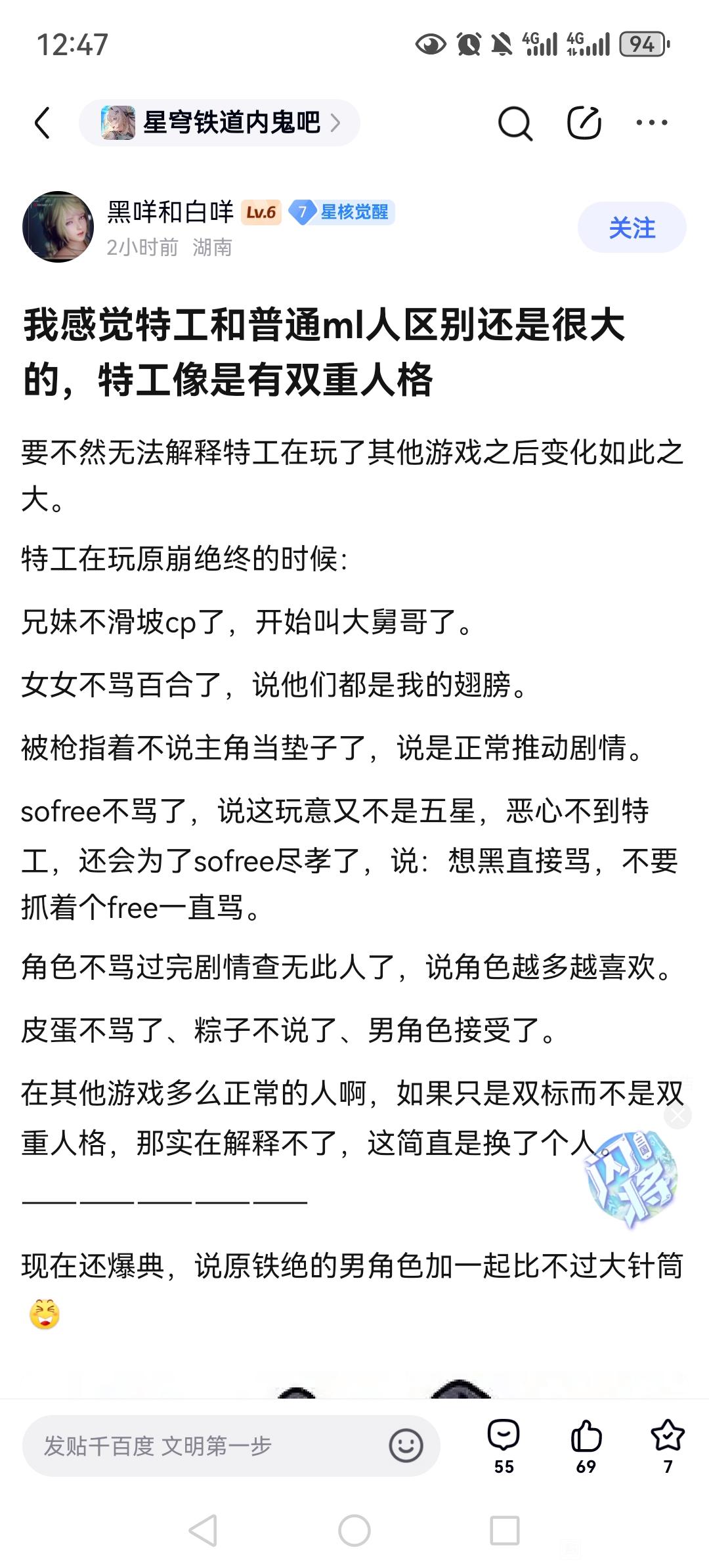Viewport: 709px width, 1568px height.
Task: Favorite the post with star icon
Action: coord(668,1445)
